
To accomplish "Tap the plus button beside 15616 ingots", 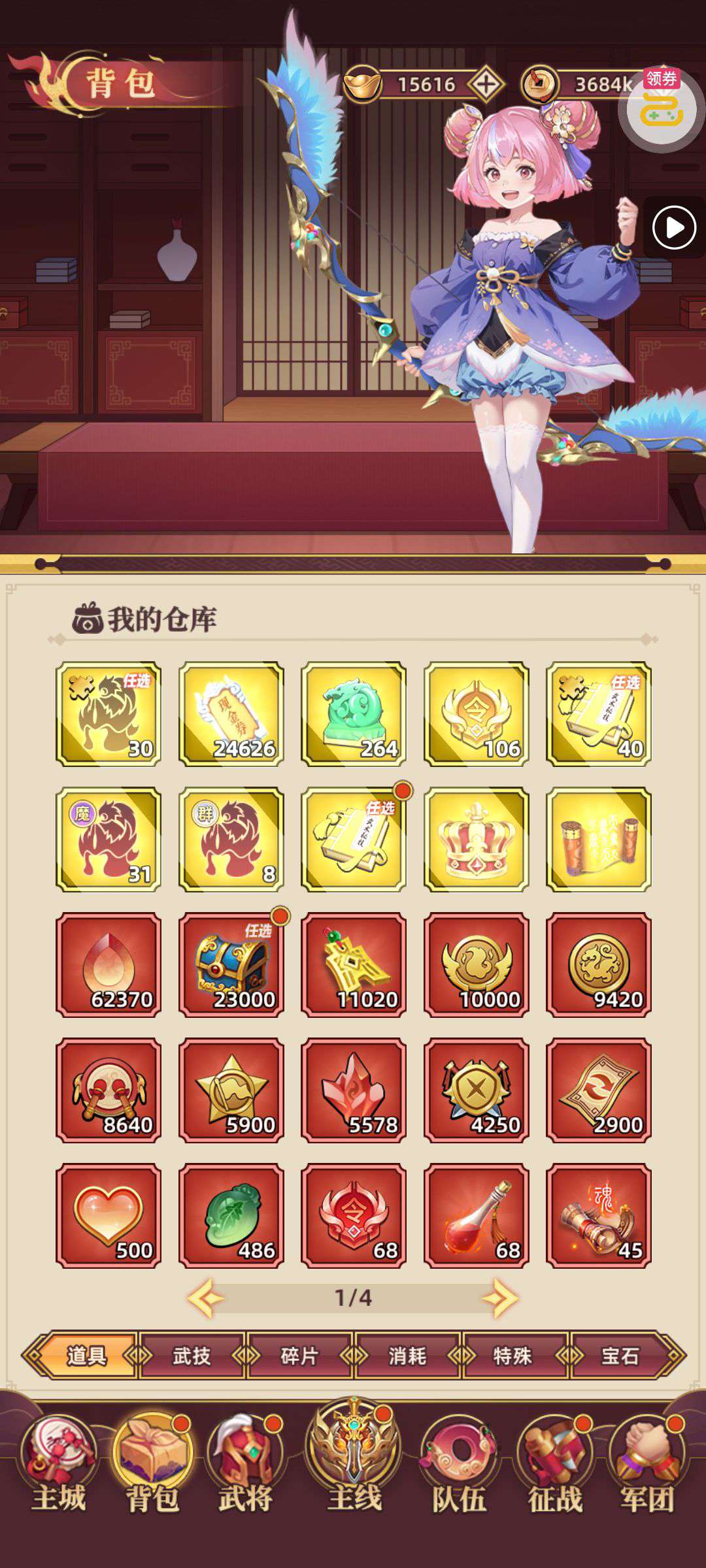I will coord(486,84).
